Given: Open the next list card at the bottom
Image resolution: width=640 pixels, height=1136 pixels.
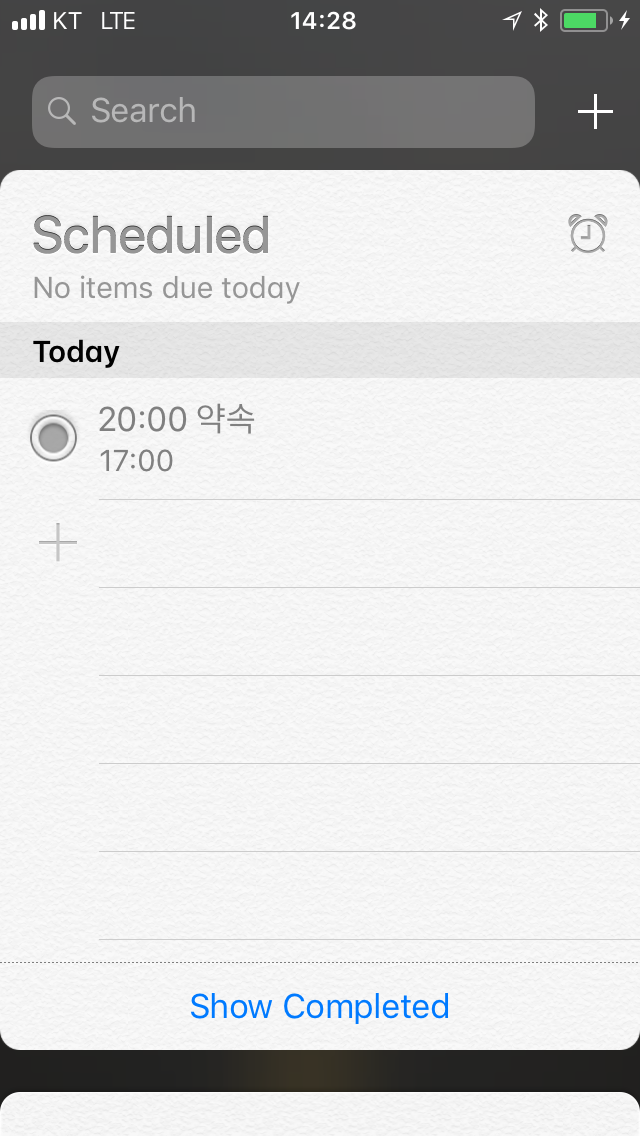Looking at the screenshot, I should point(320,1114).
